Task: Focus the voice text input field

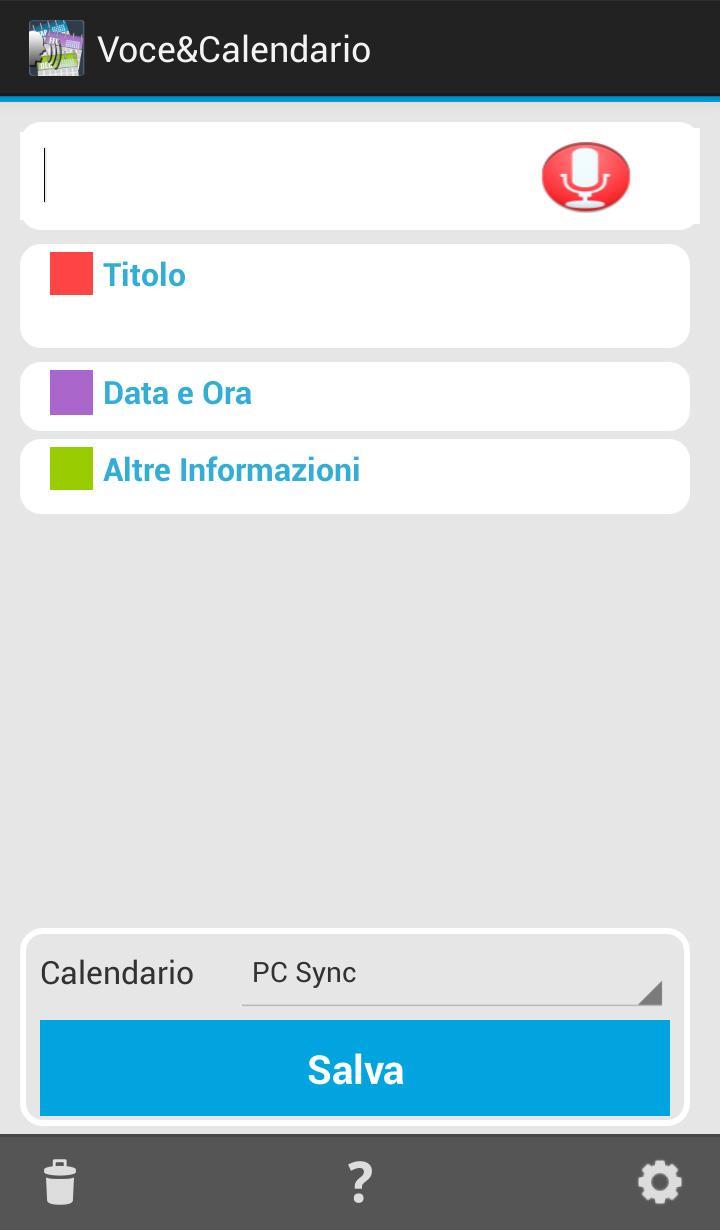Action: tap(280, 177)
